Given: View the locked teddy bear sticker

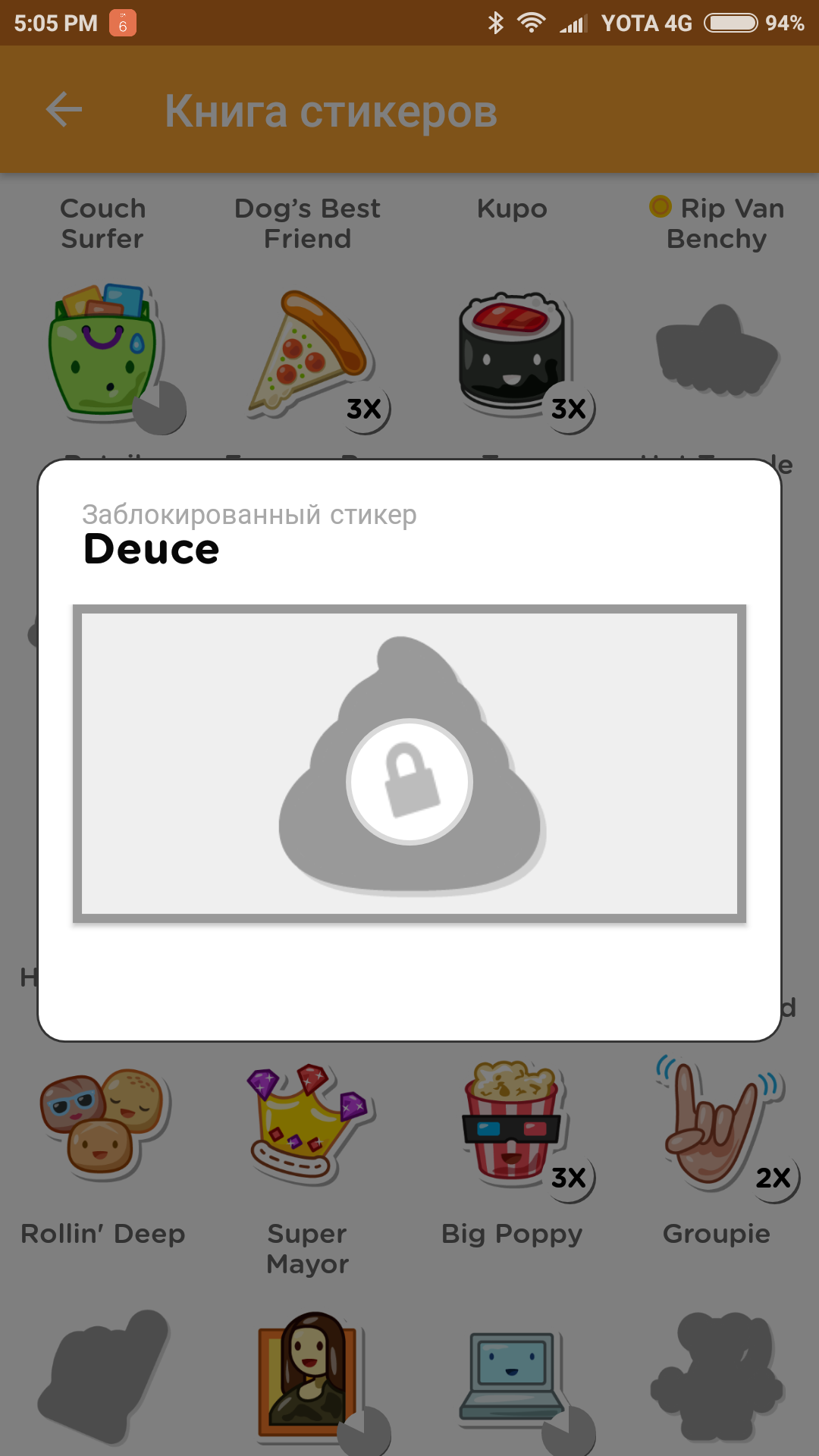Looking at the screenshot, I should coord(717,1374).
